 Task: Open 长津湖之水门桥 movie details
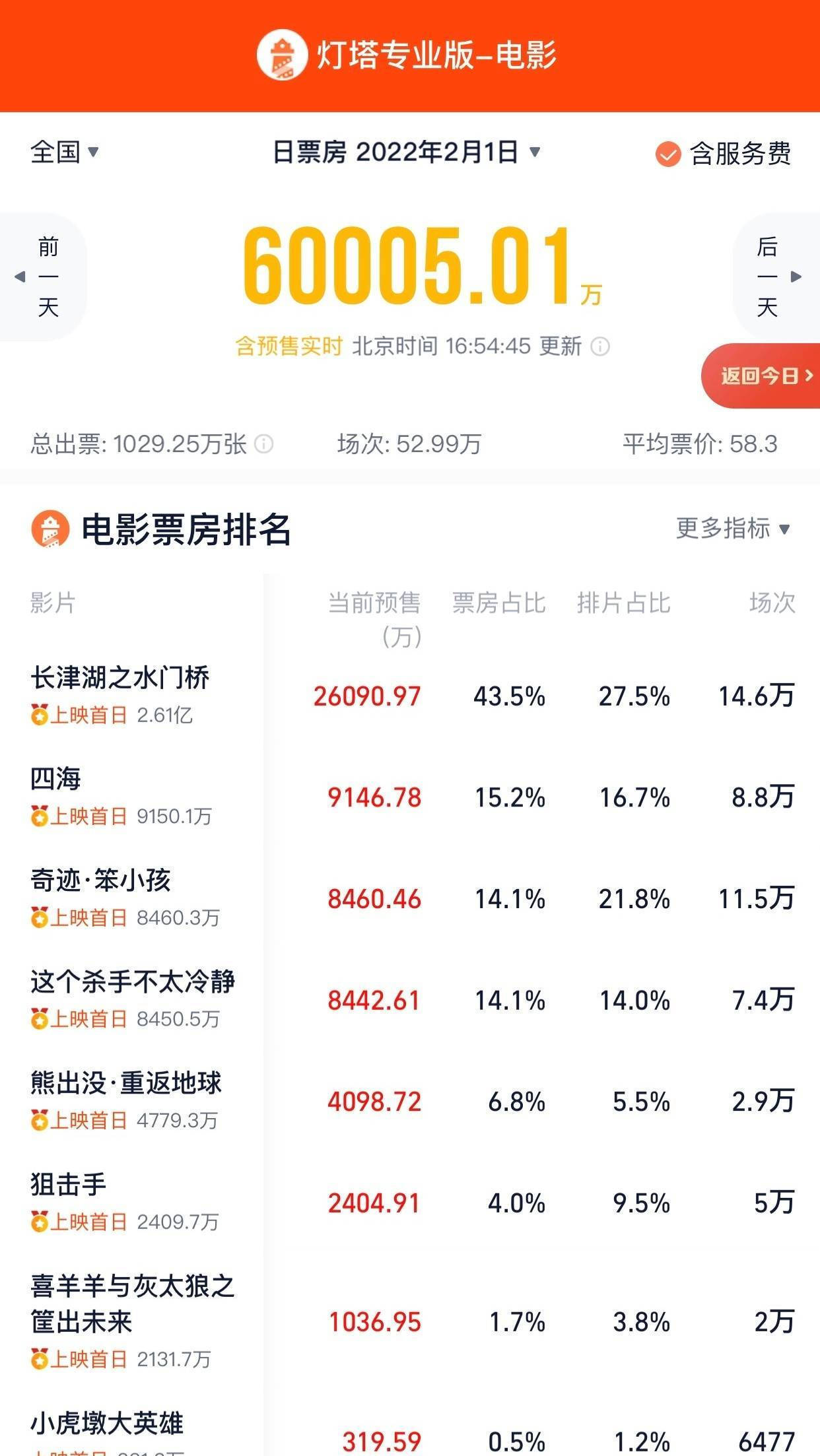pyautogui.click(x=410, y=696)
